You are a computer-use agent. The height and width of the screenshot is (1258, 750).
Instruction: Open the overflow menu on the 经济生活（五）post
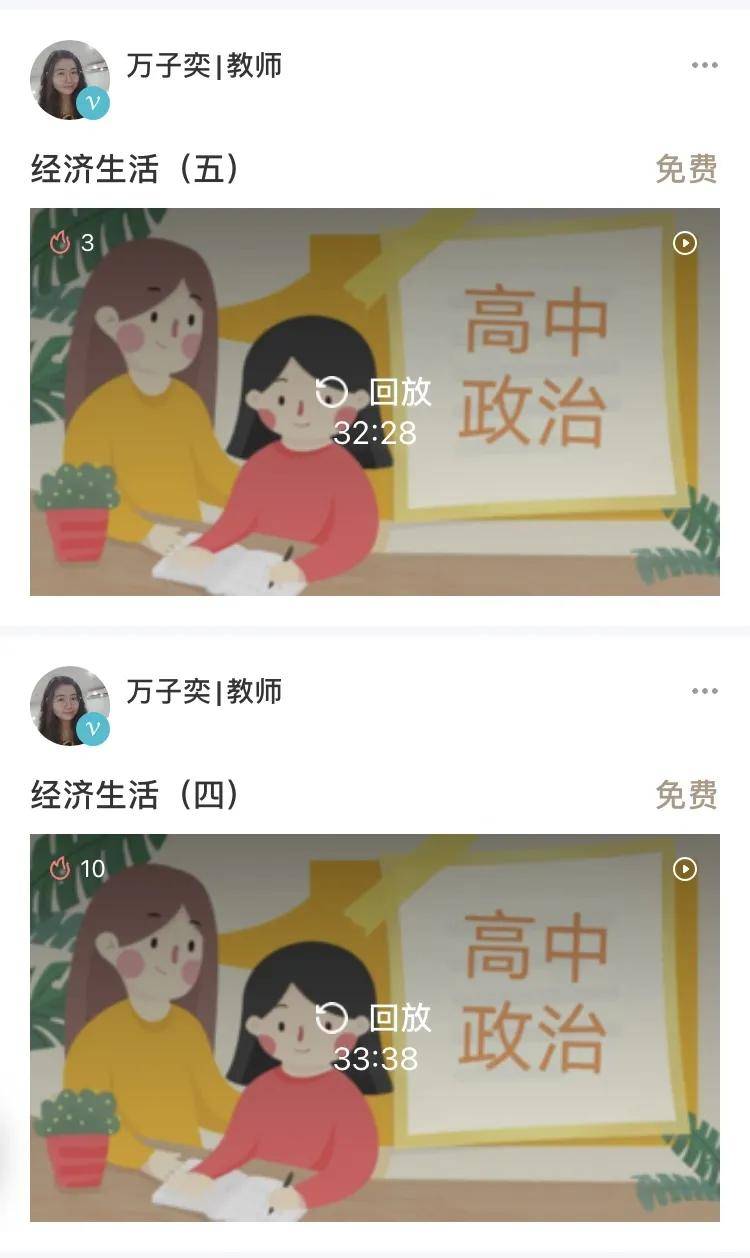(x=704, y=66)
